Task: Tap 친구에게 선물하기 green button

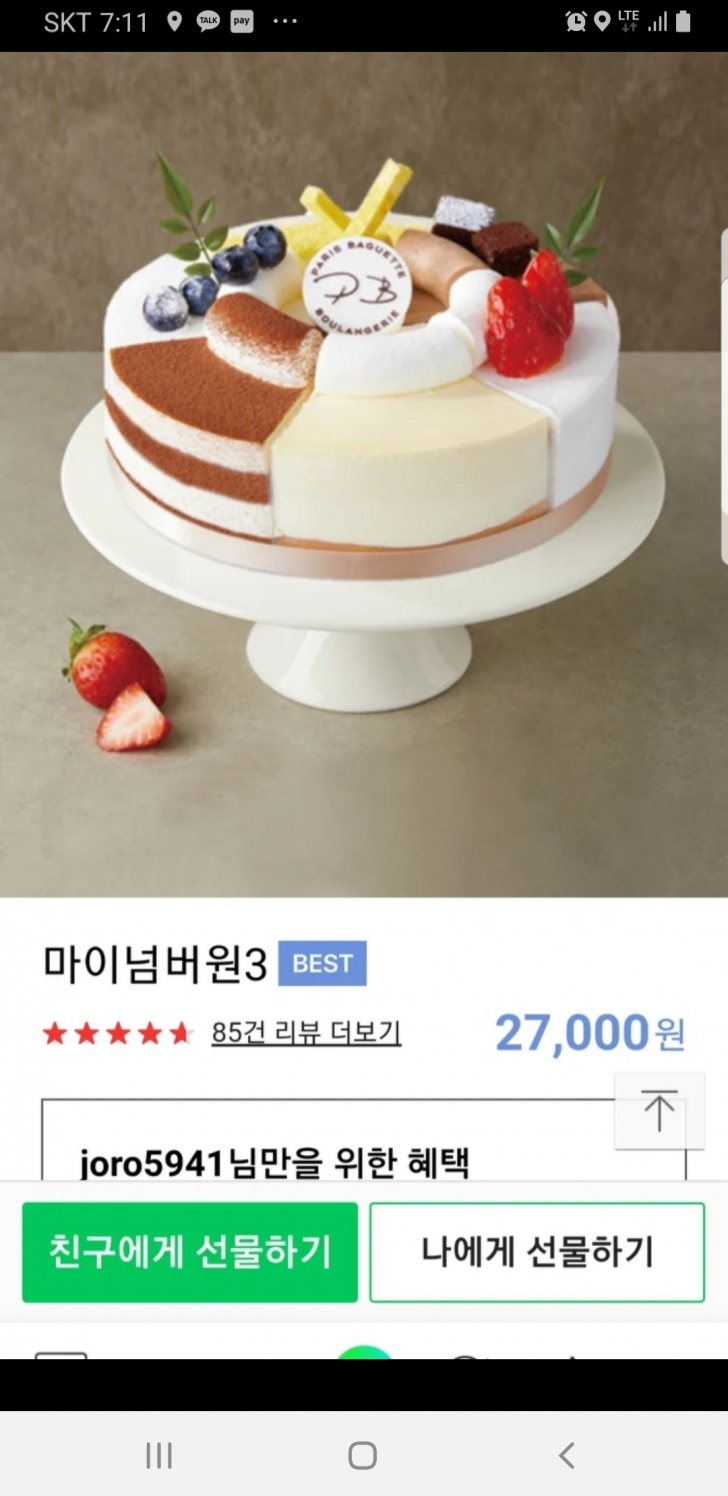Action: pos(190,1252)
